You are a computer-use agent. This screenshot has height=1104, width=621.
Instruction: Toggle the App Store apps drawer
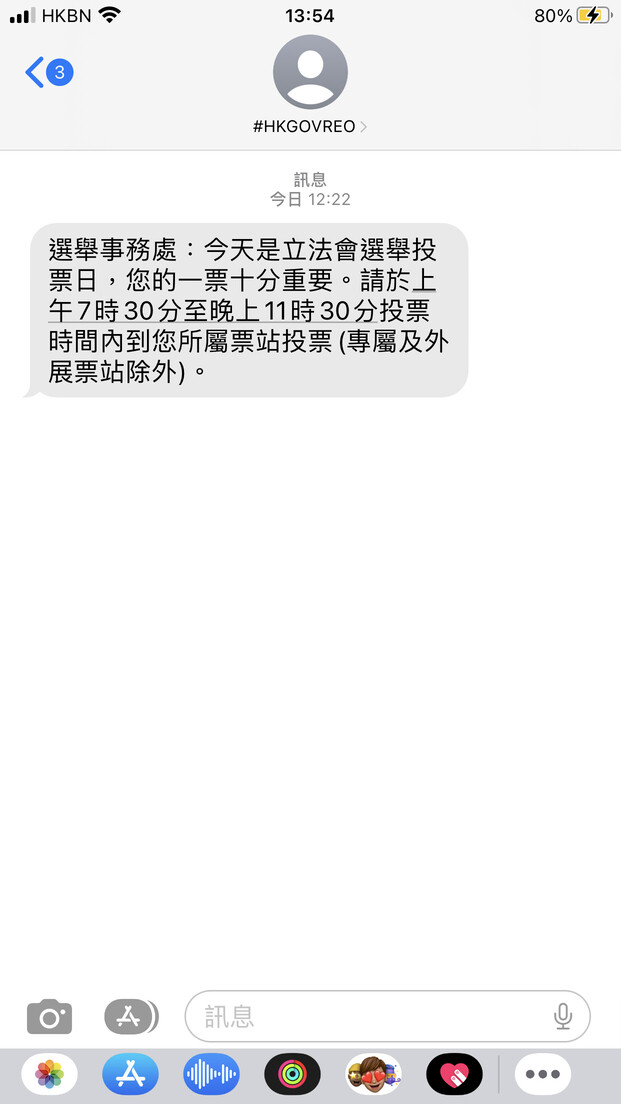131,1017
